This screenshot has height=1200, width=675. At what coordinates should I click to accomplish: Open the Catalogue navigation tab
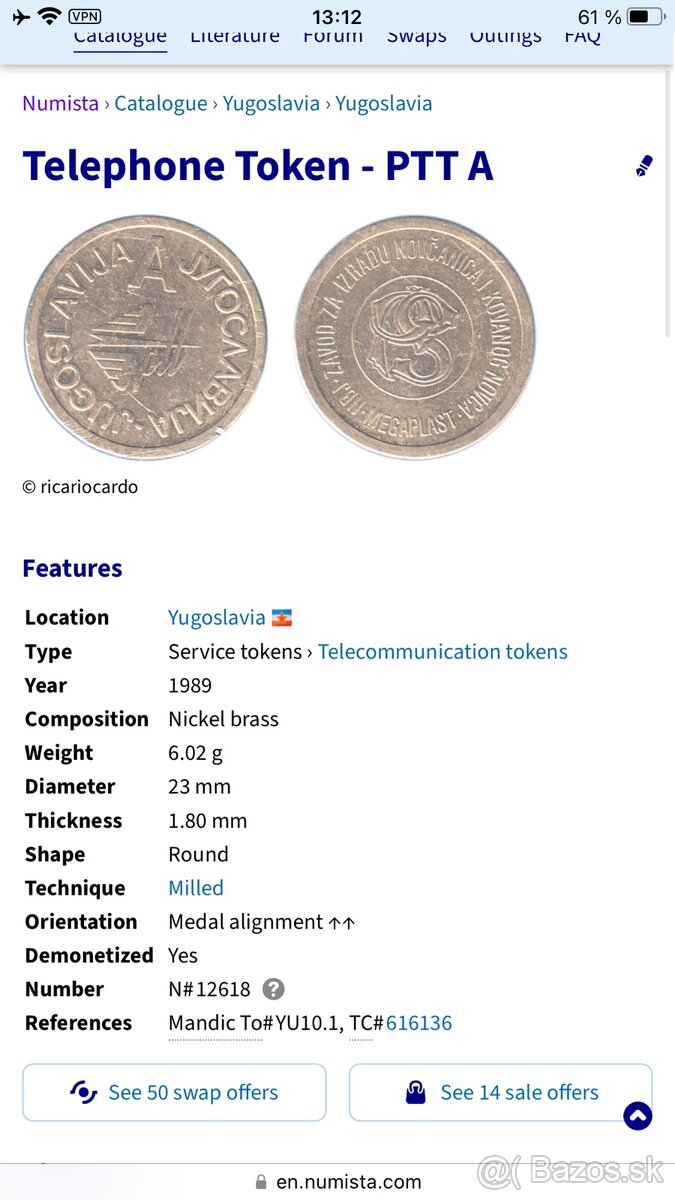pyautogui.click(x=120, y=38)
